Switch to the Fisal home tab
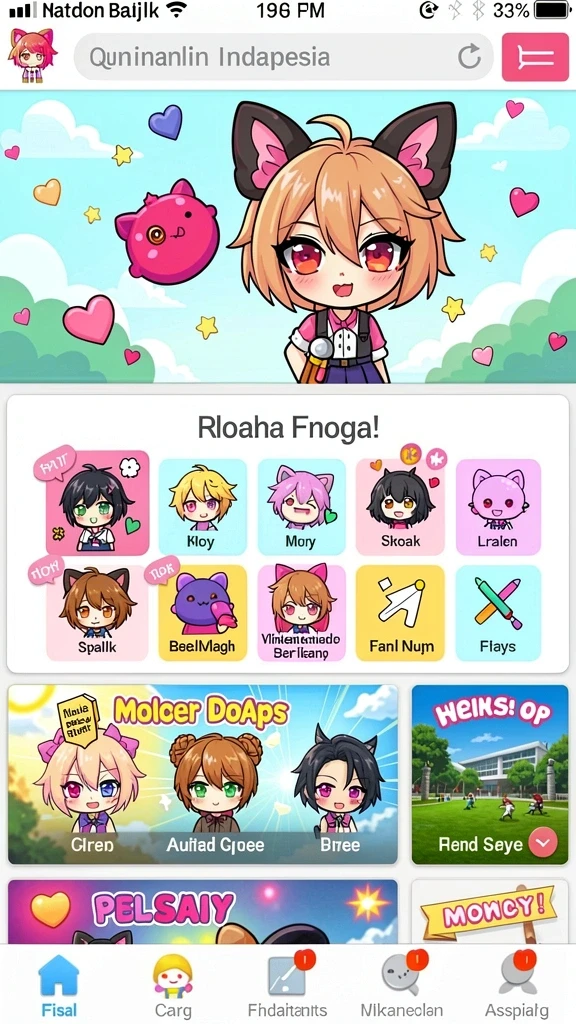The image size is (576, 1024). click(59, 985)
